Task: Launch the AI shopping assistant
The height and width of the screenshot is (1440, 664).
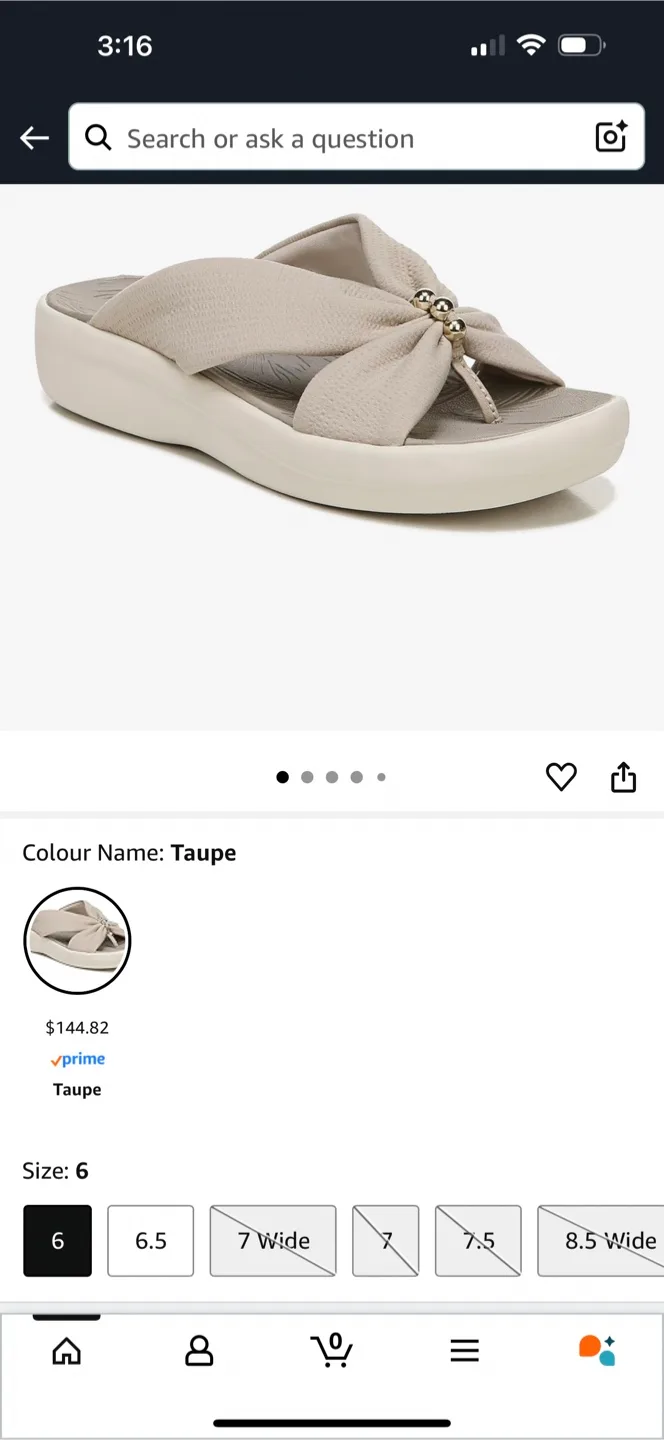Action: click(x=597, y=1350)
